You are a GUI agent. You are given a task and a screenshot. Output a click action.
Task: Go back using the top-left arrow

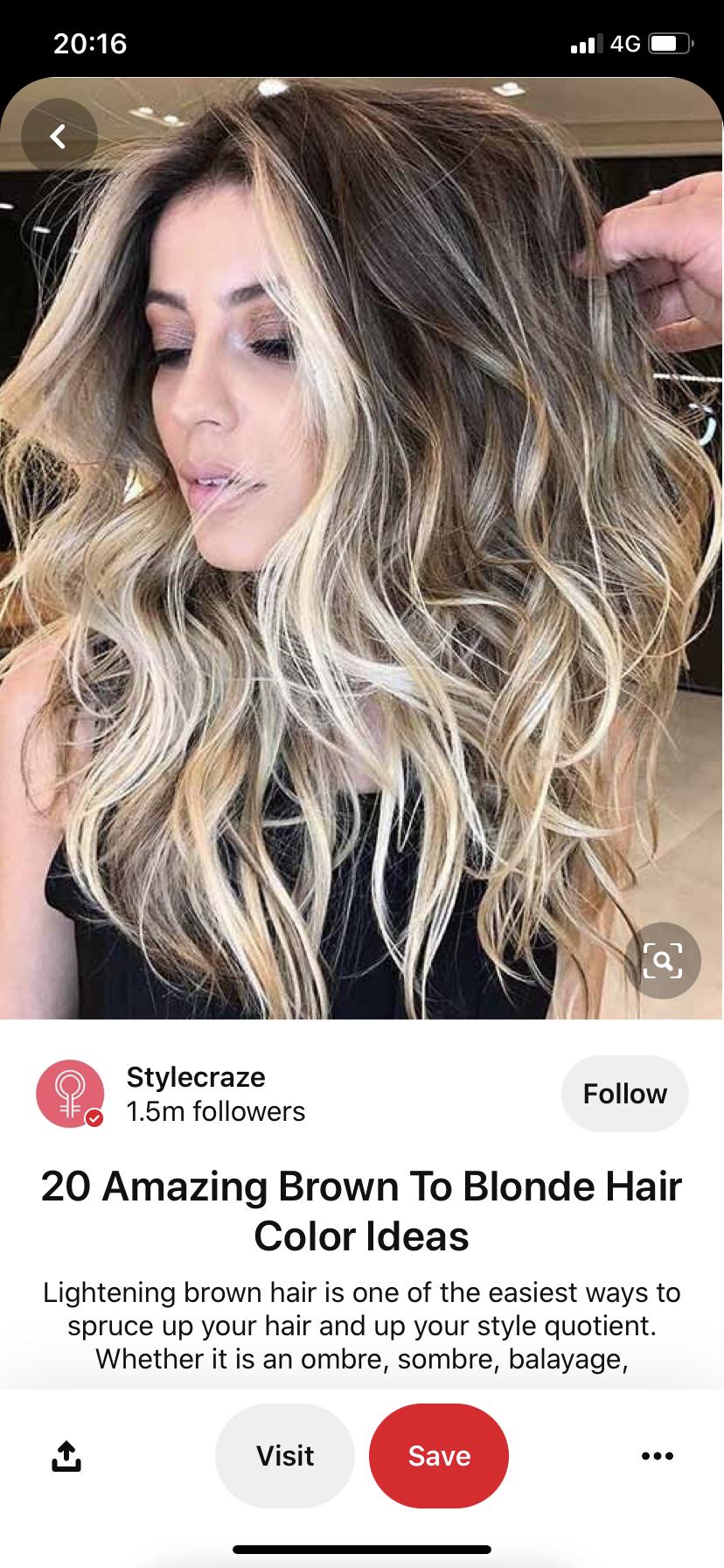[x=59, y=136]
